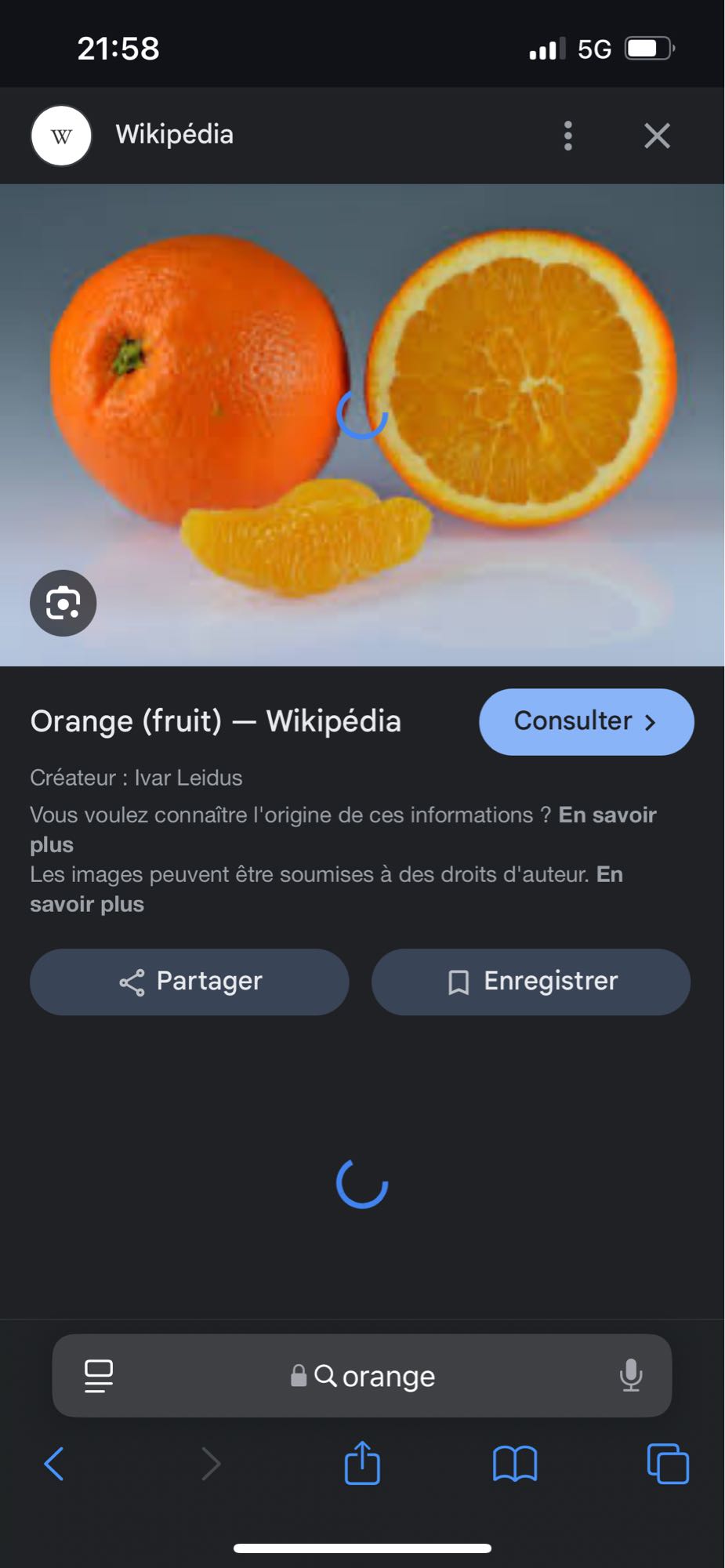The width and height of the screenshot is (725, 1568).
Task: Tap the bookmark icon on Enregistrer button
Action: pos(458,981)
